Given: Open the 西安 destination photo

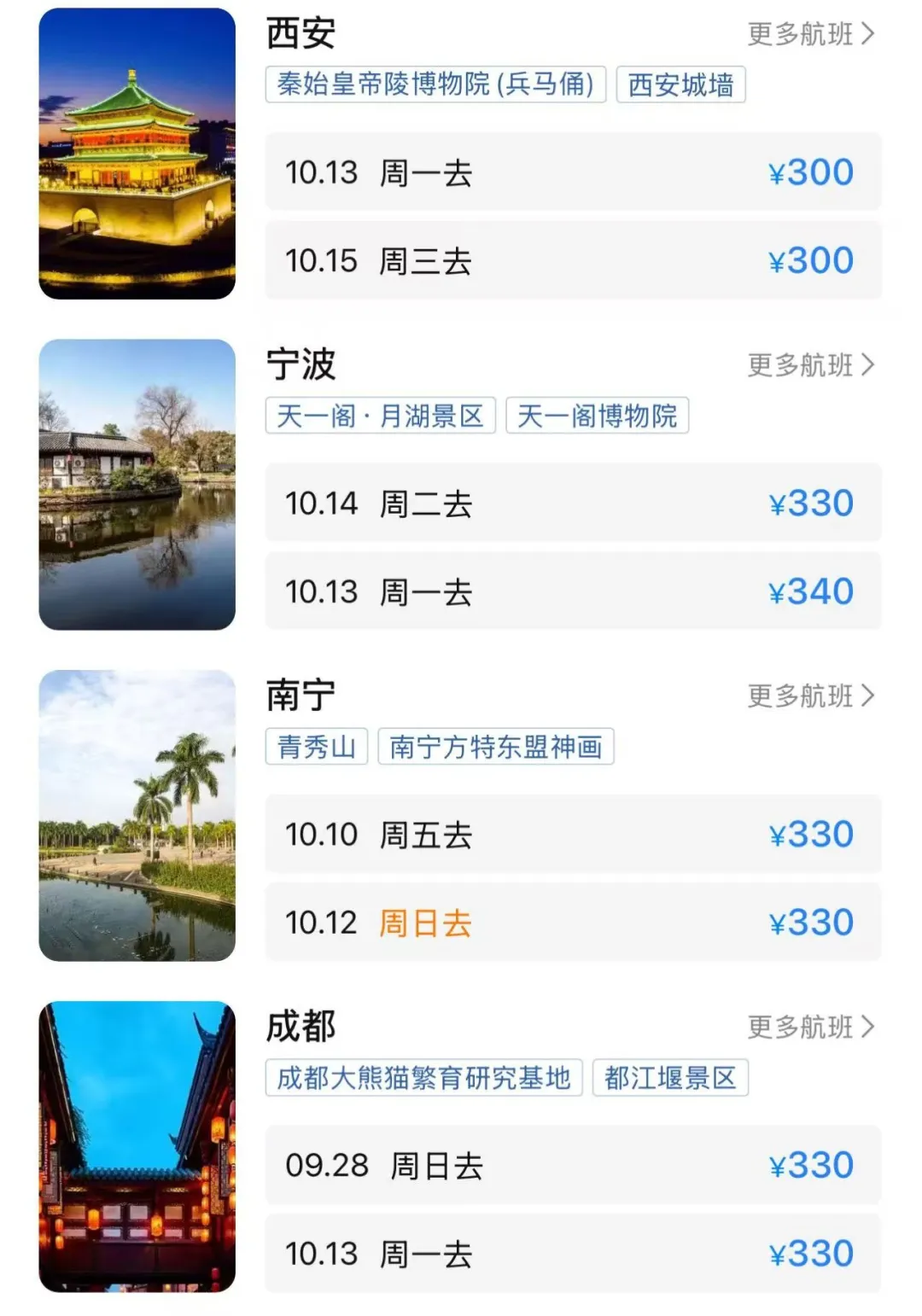Looking at the screenshot, I should [137, 154].
